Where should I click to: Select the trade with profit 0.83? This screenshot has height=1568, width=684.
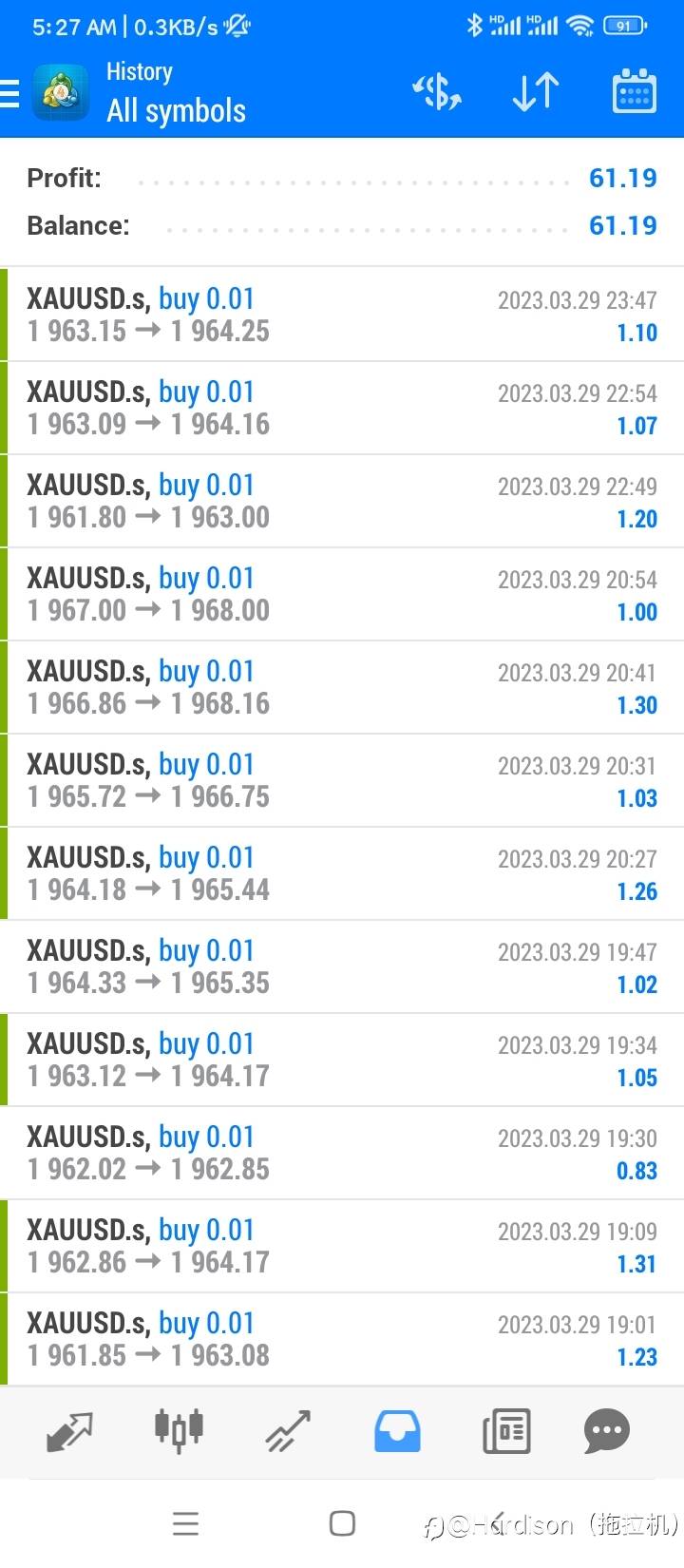(x=342, y=1153)
